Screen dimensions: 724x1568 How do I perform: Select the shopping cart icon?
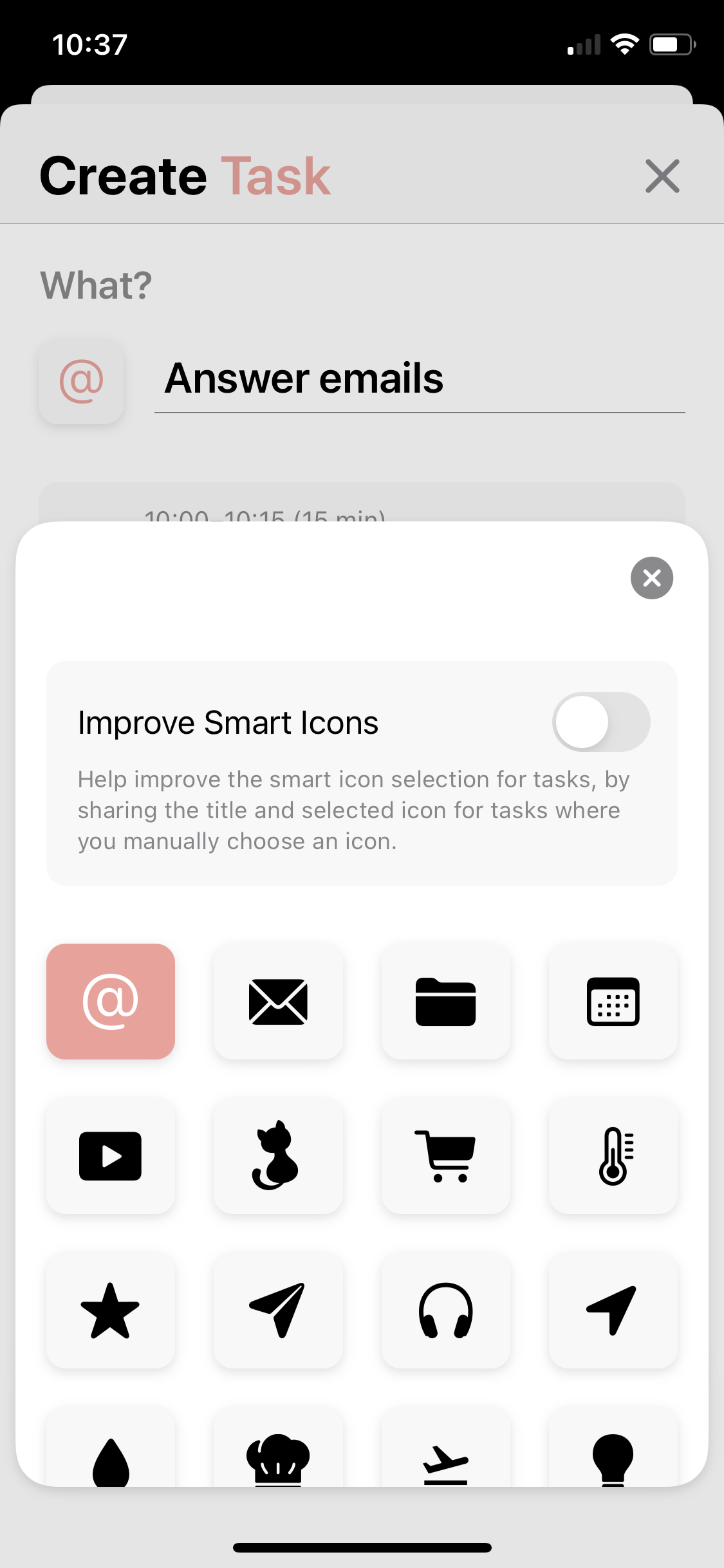tap(446, 1157)
